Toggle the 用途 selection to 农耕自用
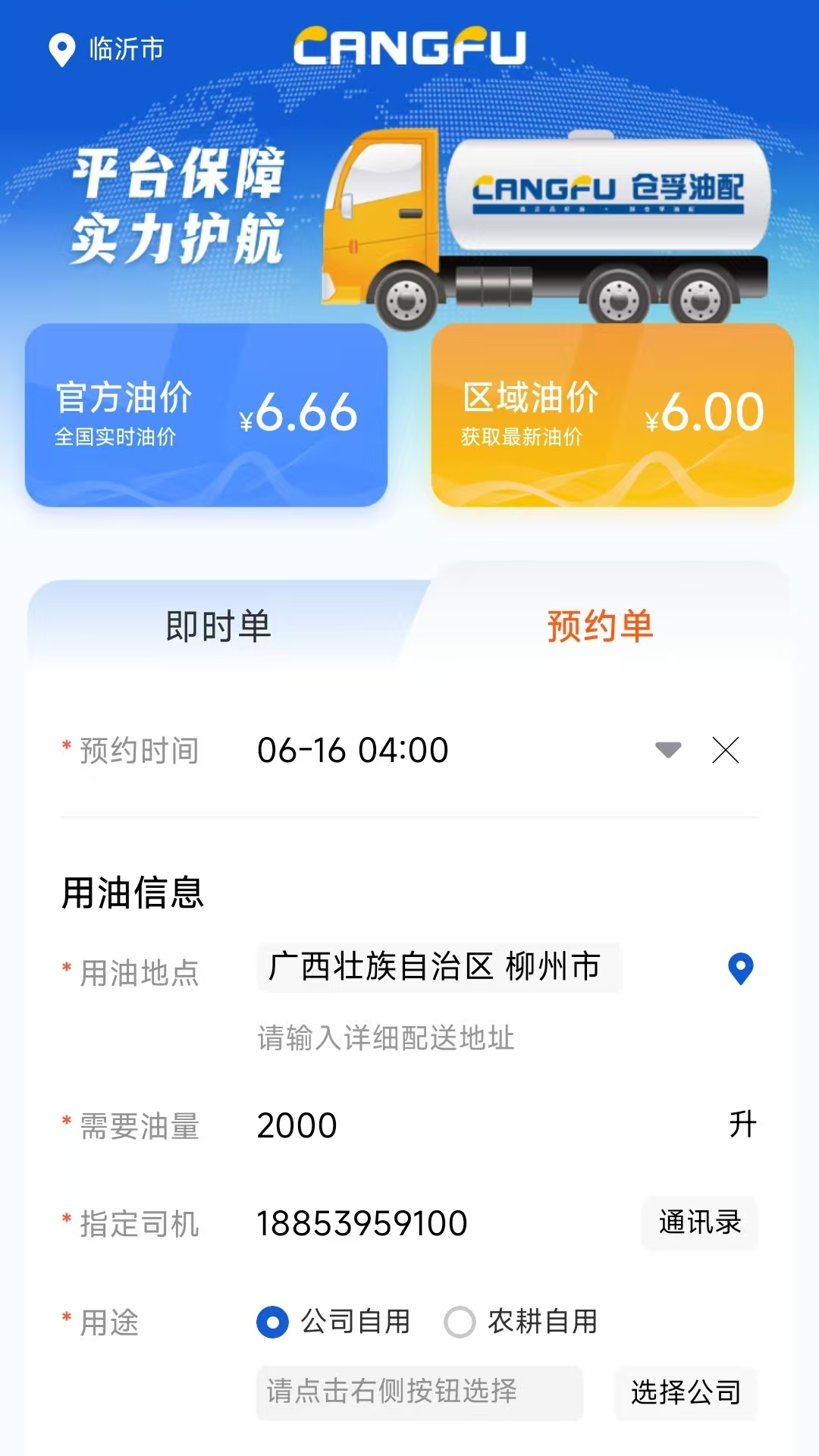 [460, 1323]
